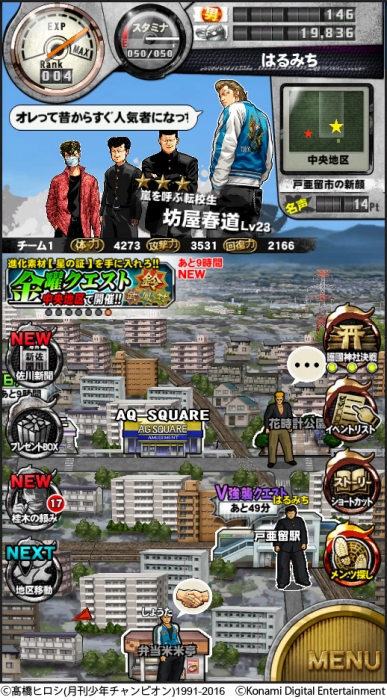Select the team leader 坊屋春道 character

tap(241, 159)
